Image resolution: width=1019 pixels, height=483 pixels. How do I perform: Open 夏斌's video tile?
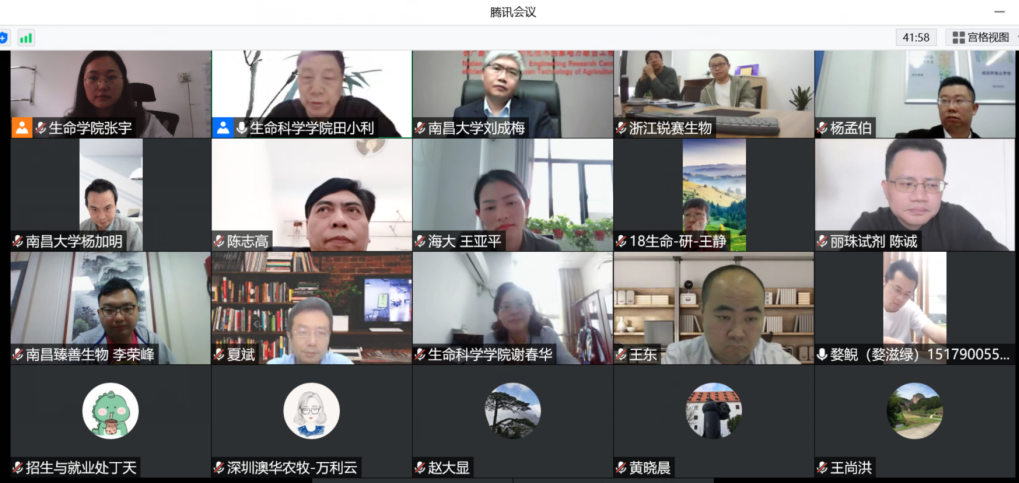coord(311,306)
